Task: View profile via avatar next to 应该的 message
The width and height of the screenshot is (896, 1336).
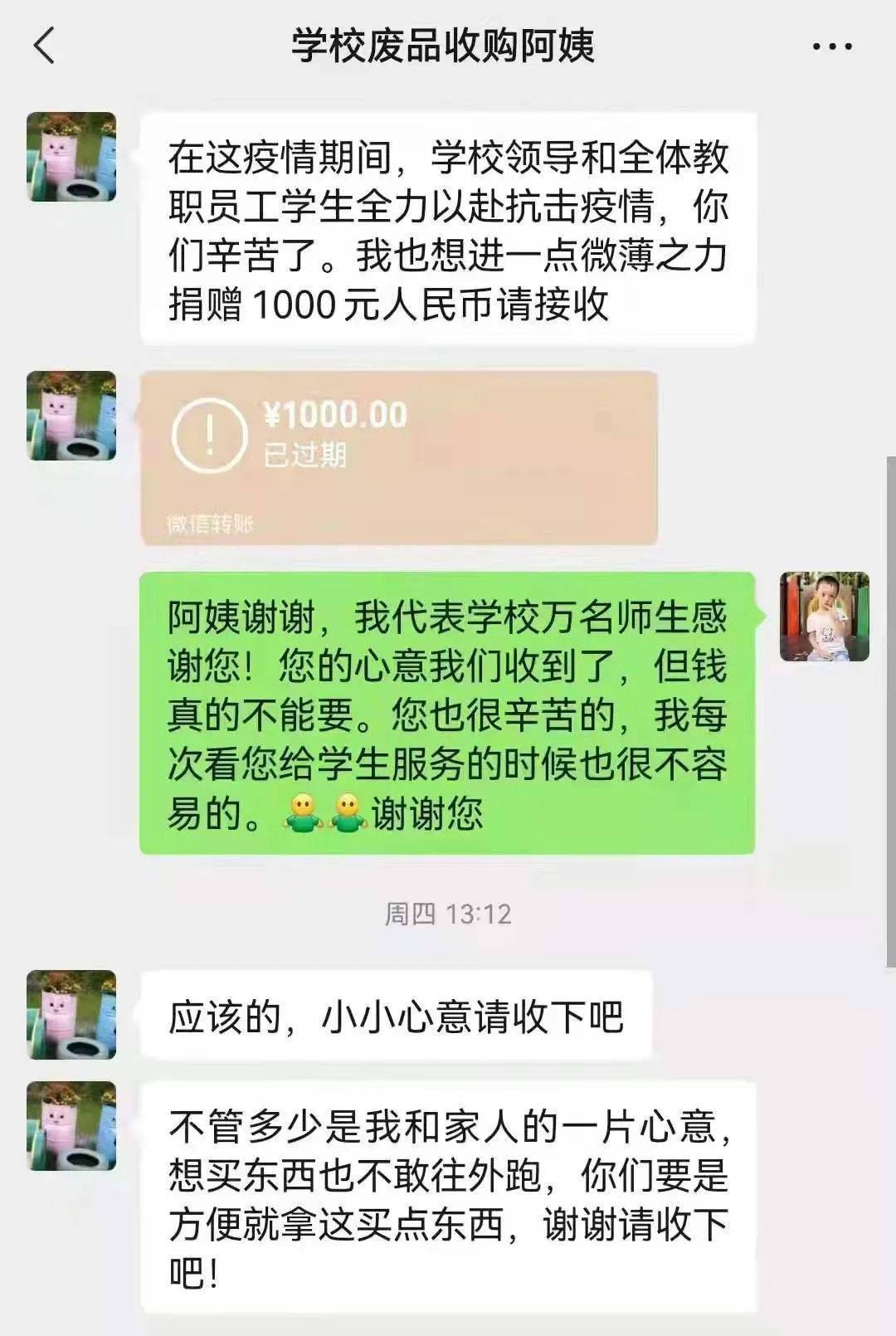Action: pyautogui.click(x=71, y=1014)
